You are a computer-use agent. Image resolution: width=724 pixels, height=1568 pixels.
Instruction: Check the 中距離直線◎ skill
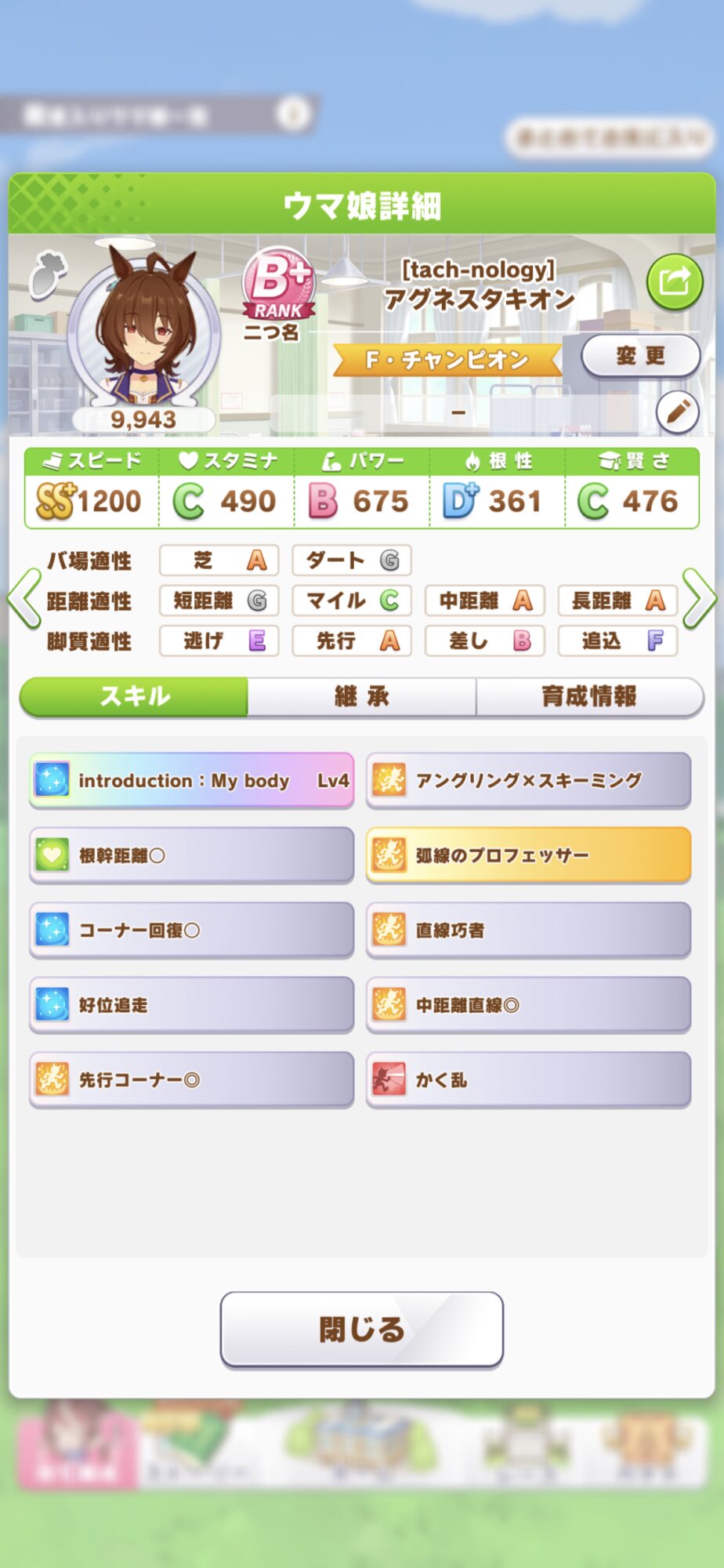528,1005
